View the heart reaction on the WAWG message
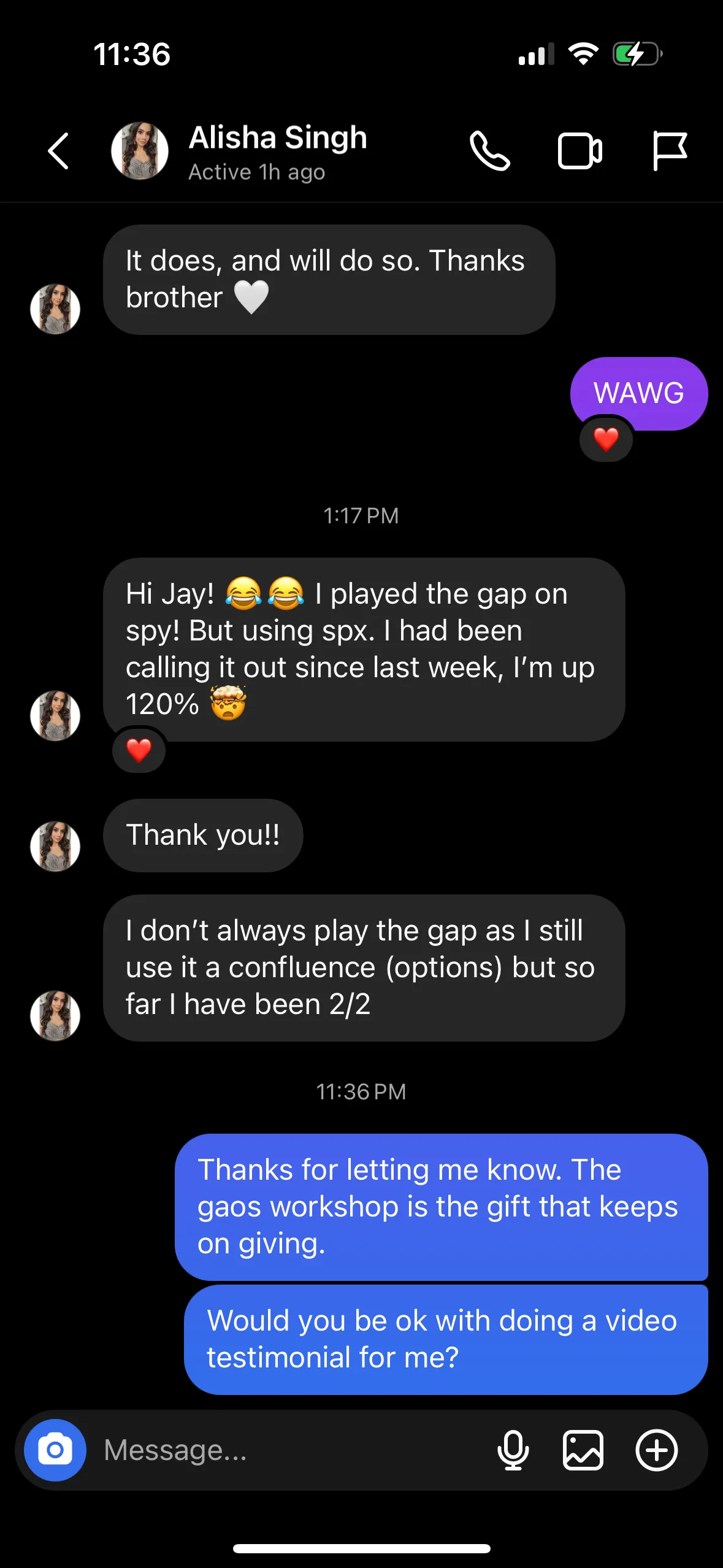Viewport: 723px width, 1568px height. 606,439
